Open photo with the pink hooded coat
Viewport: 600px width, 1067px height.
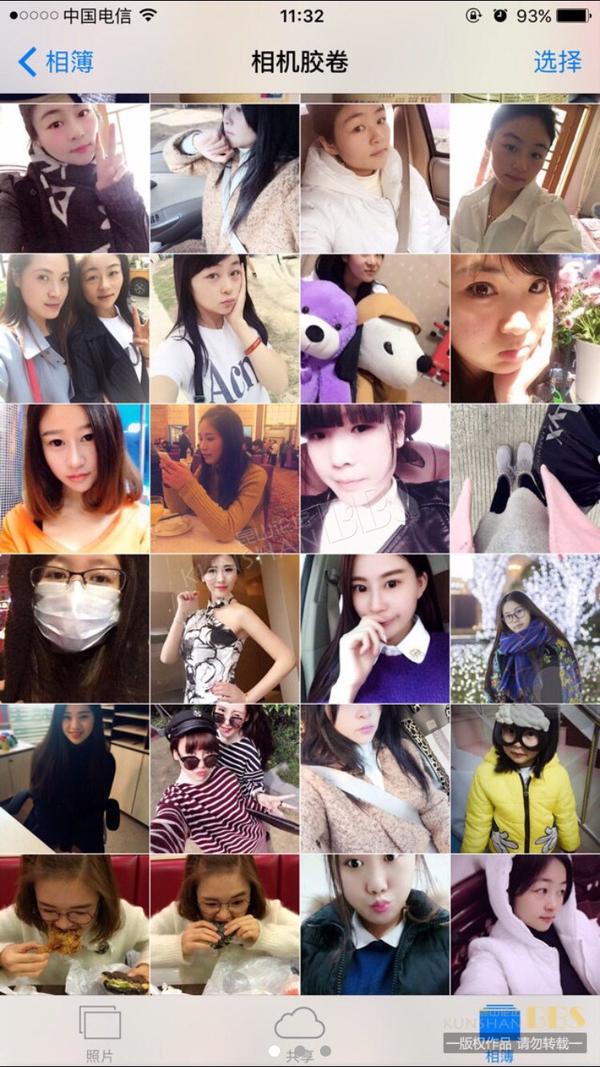point(525,924)
